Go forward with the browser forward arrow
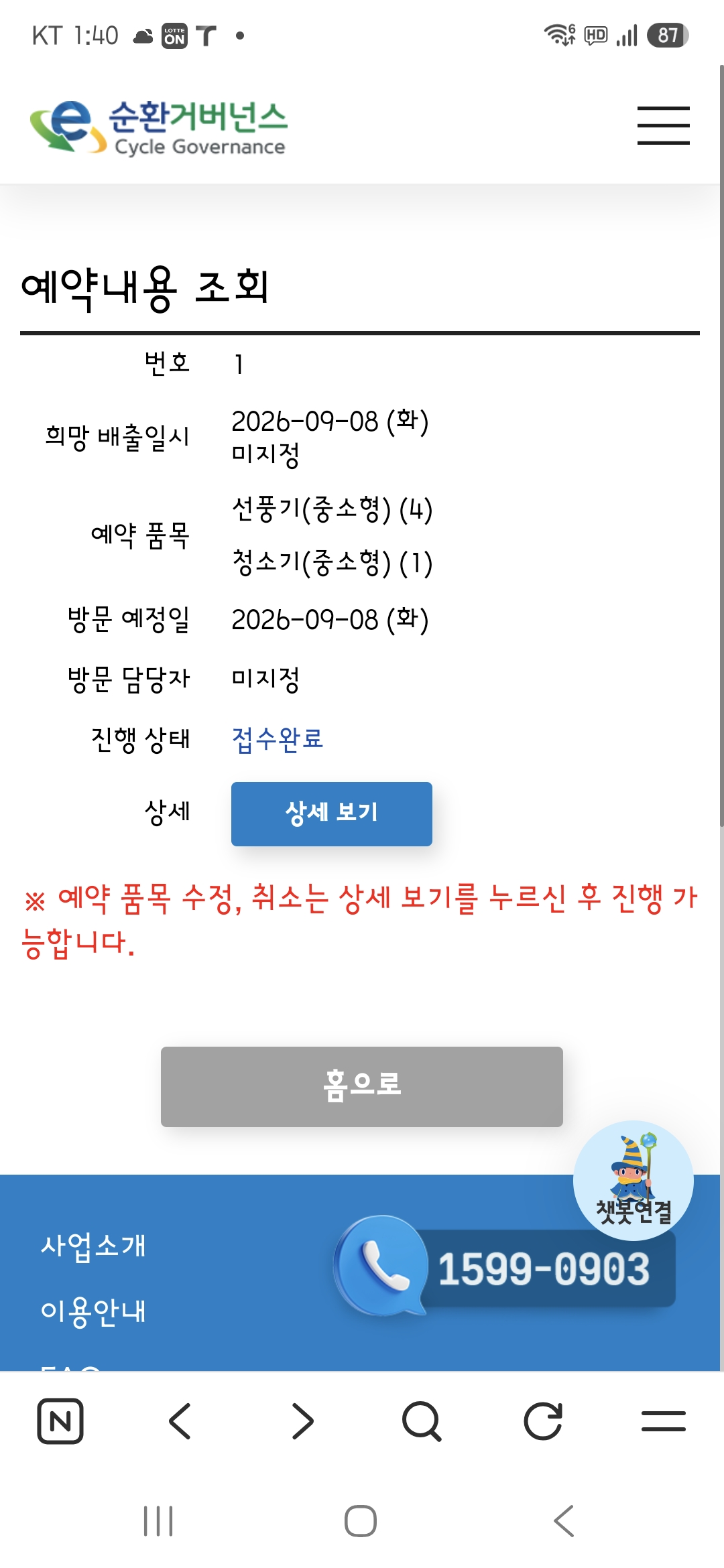Viewport: 724px width, 1568px height. pyautogui.click(x=302, y=1421)
